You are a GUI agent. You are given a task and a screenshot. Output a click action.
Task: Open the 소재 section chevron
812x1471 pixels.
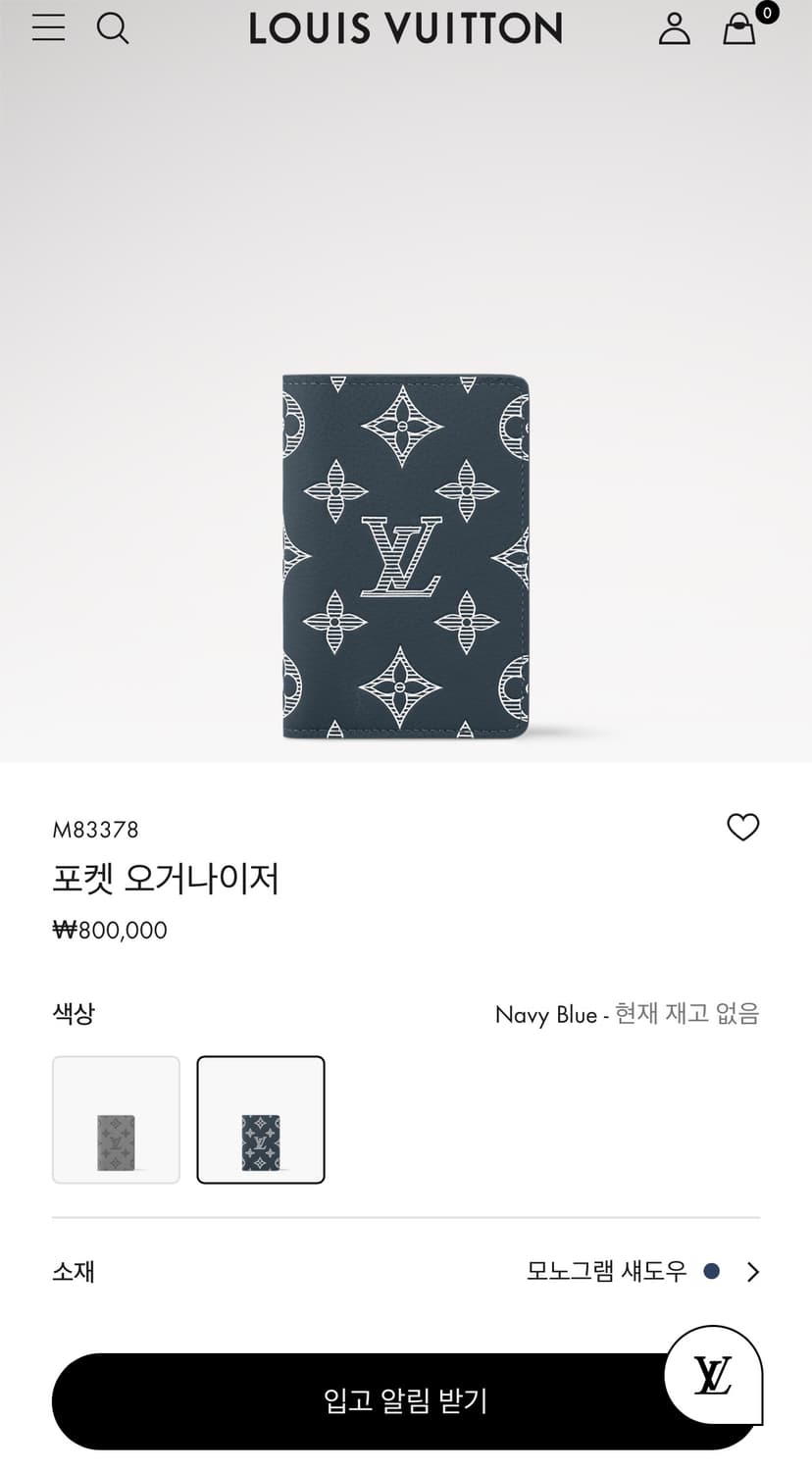click(x=753, y=1271)
